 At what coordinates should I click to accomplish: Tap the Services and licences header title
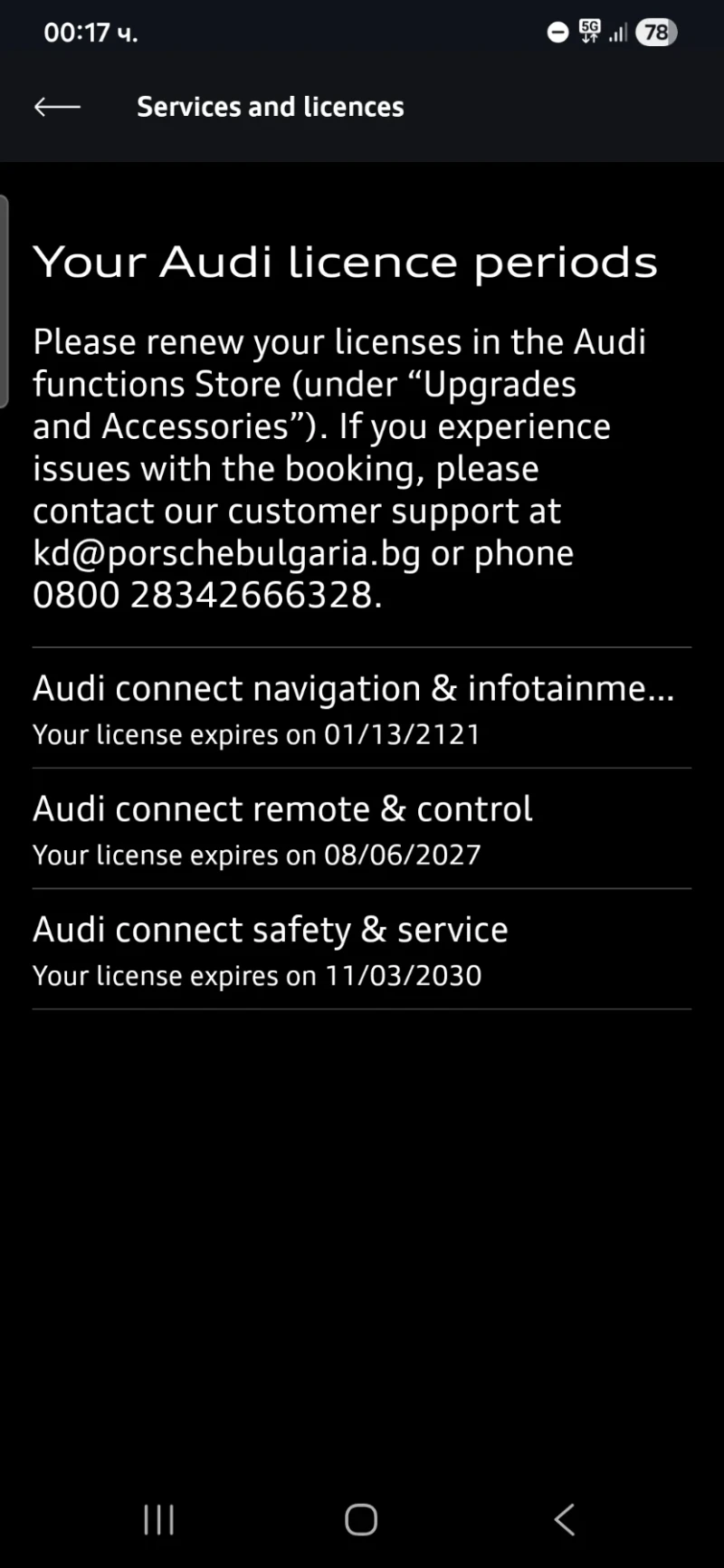tap(270, 106)
